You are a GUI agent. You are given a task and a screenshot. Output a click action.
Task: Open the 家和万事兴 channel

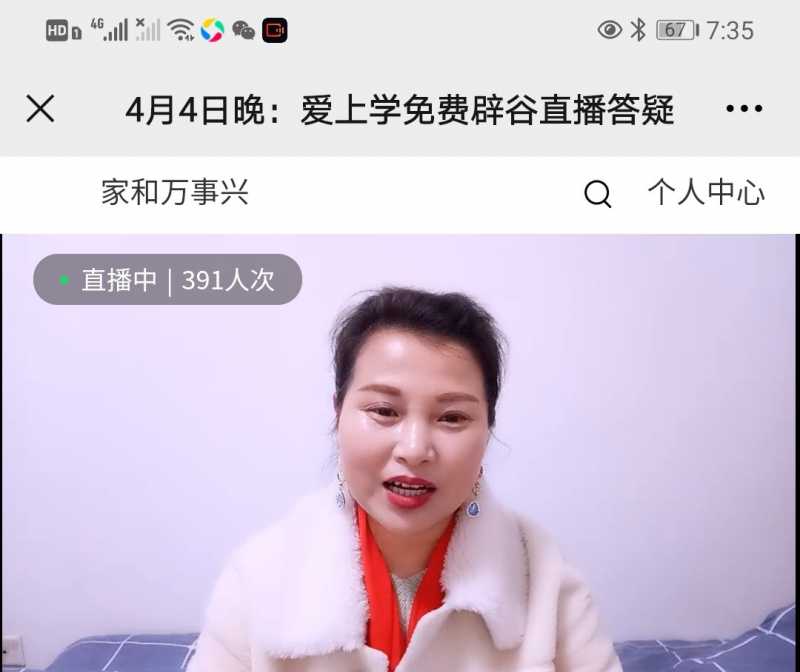point(175,193)
